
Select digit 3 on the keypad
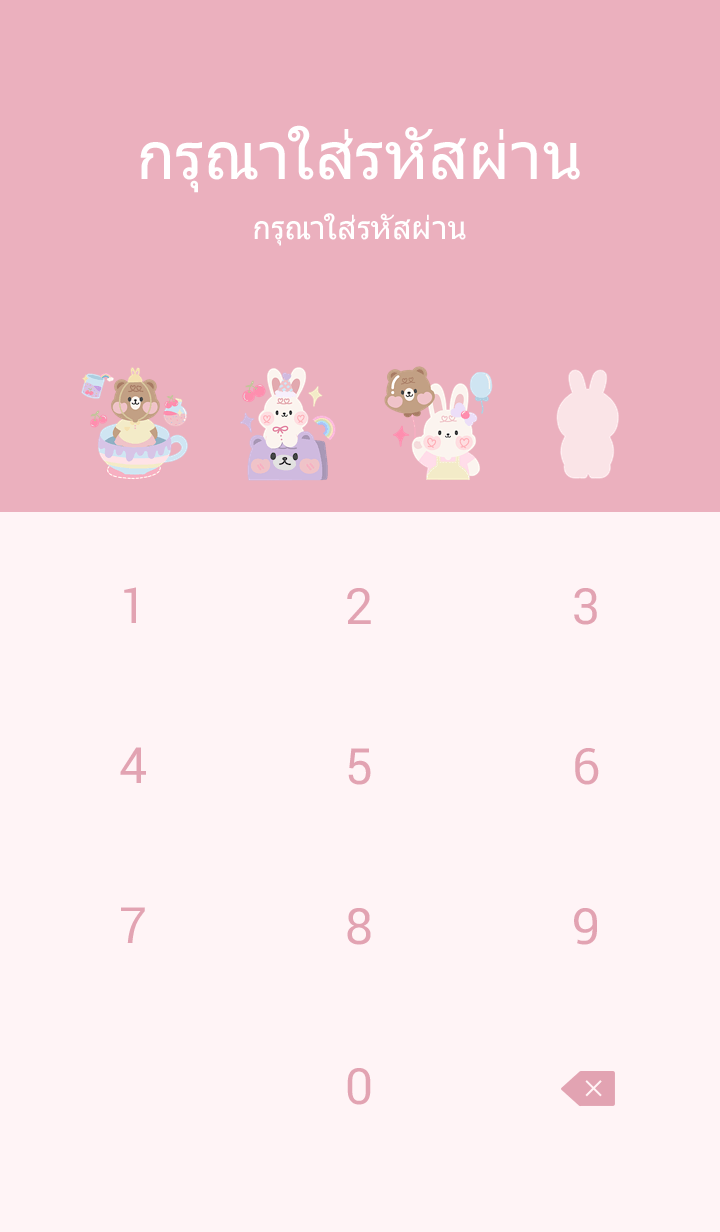tap(585, 607)
